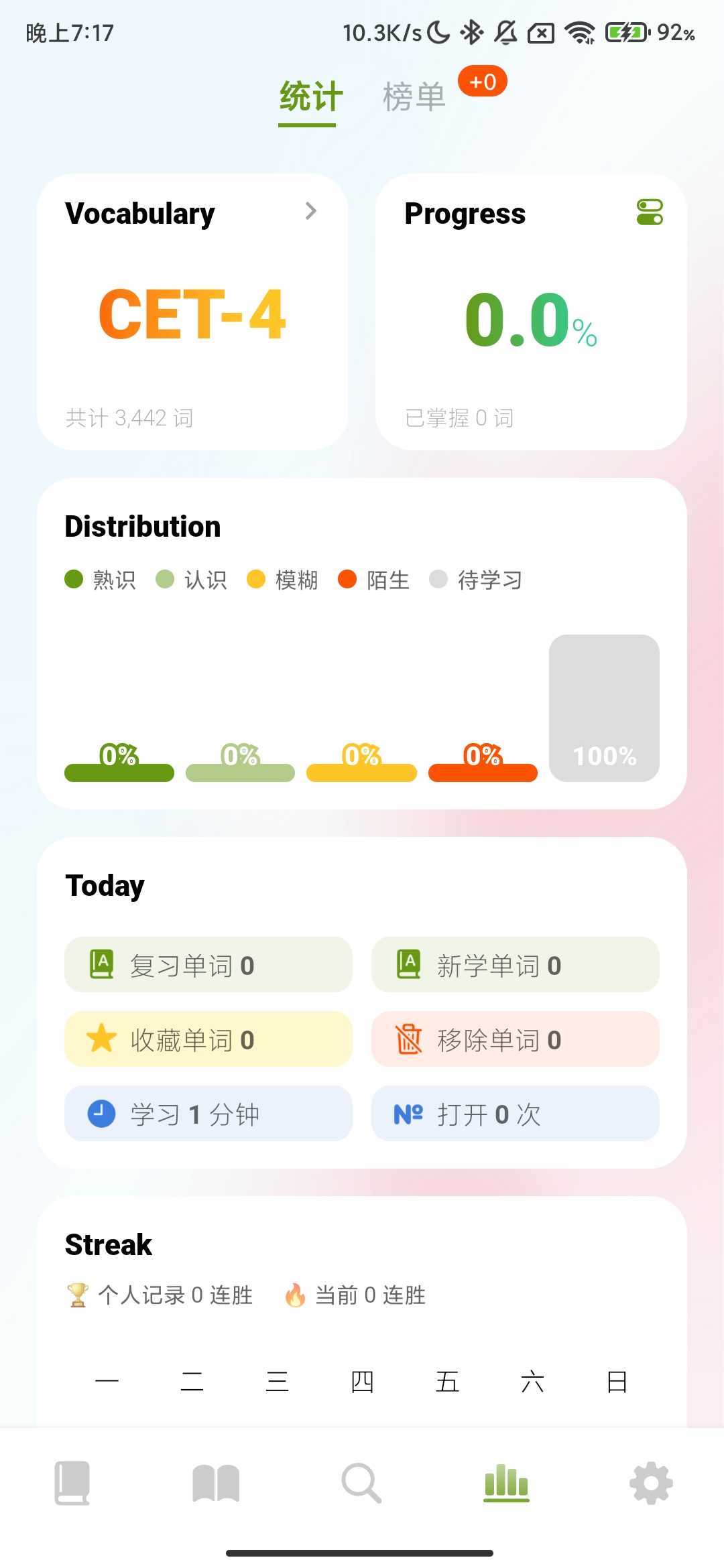Open 新学单词 from the Today section
Screen dimensions: 724x1568
[515, 965]
